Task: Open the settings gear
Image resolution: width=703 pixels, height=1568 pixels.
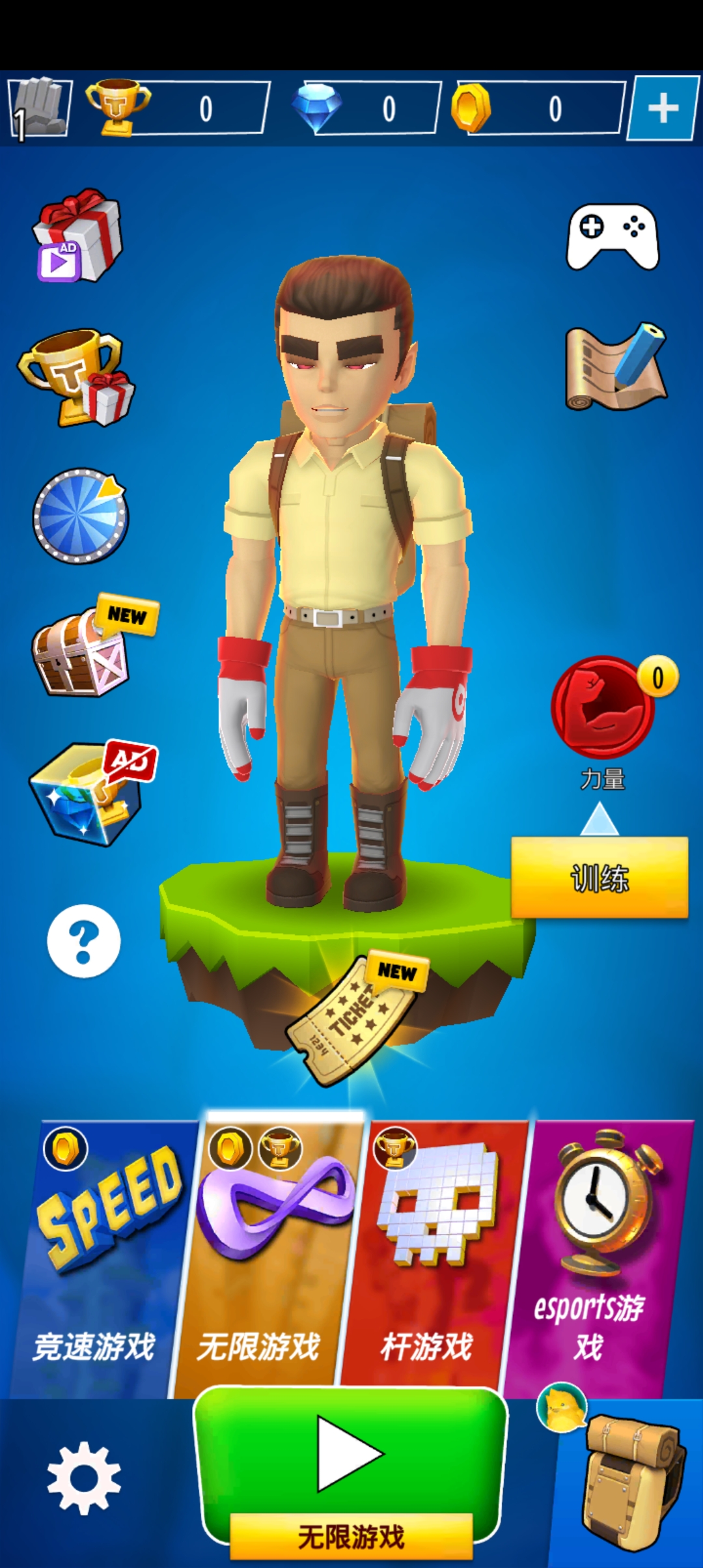Action: (x=84, y=1477)
